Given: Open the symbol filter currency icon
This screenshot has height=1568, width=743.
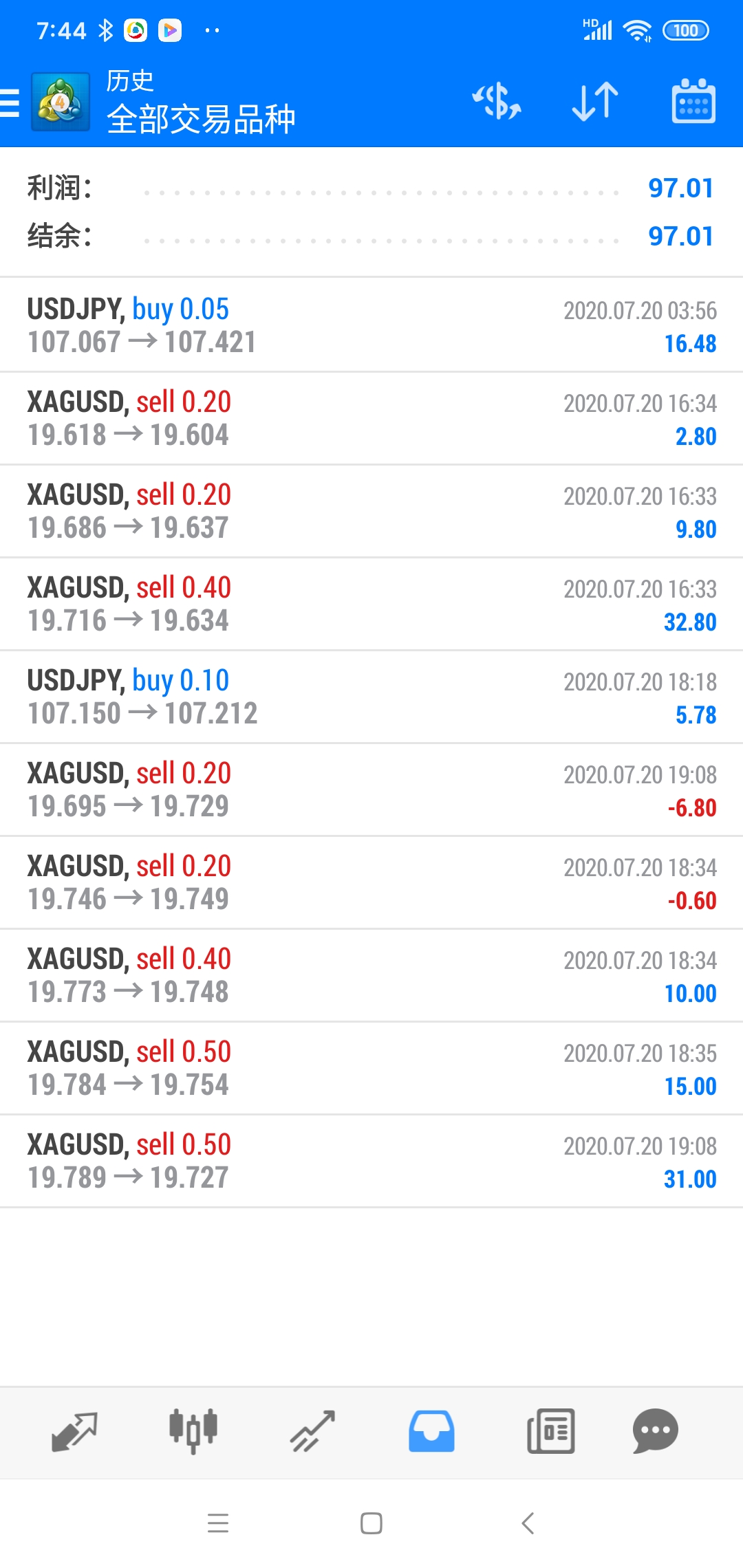Looking at the screenshot, I should (x=497, y=102).
